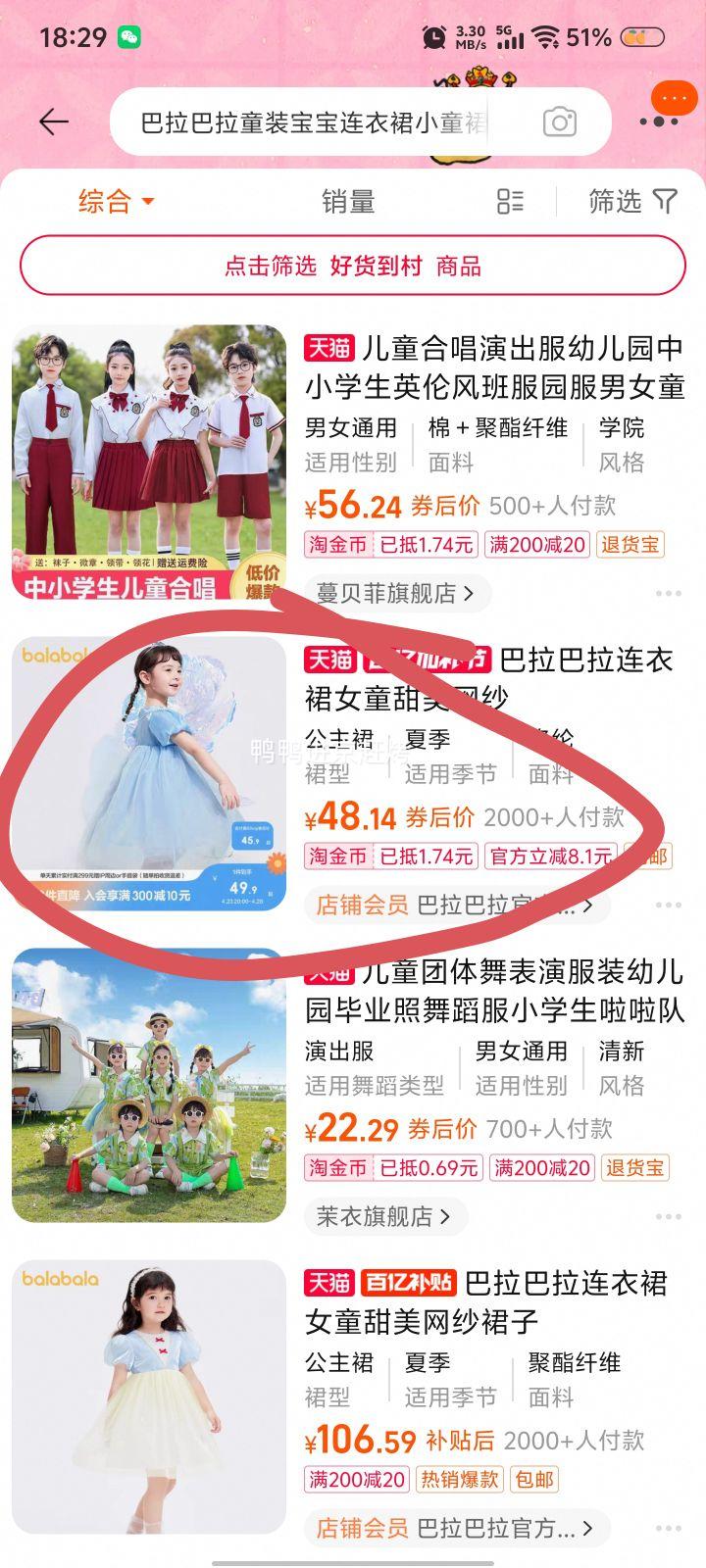Tap the search box with 巴拉巴拉童装 query

pos(314,122)
